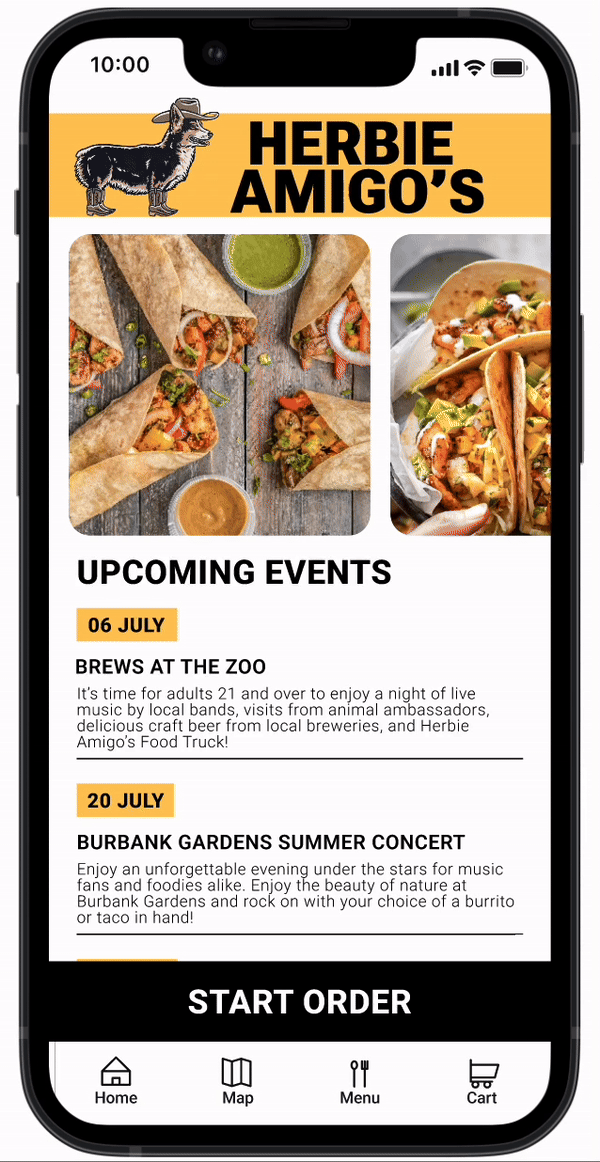This screenshot has width=600, height=1162.
Task: Select the shrimp tacos photo card
Action: click(x=470, y=385)
